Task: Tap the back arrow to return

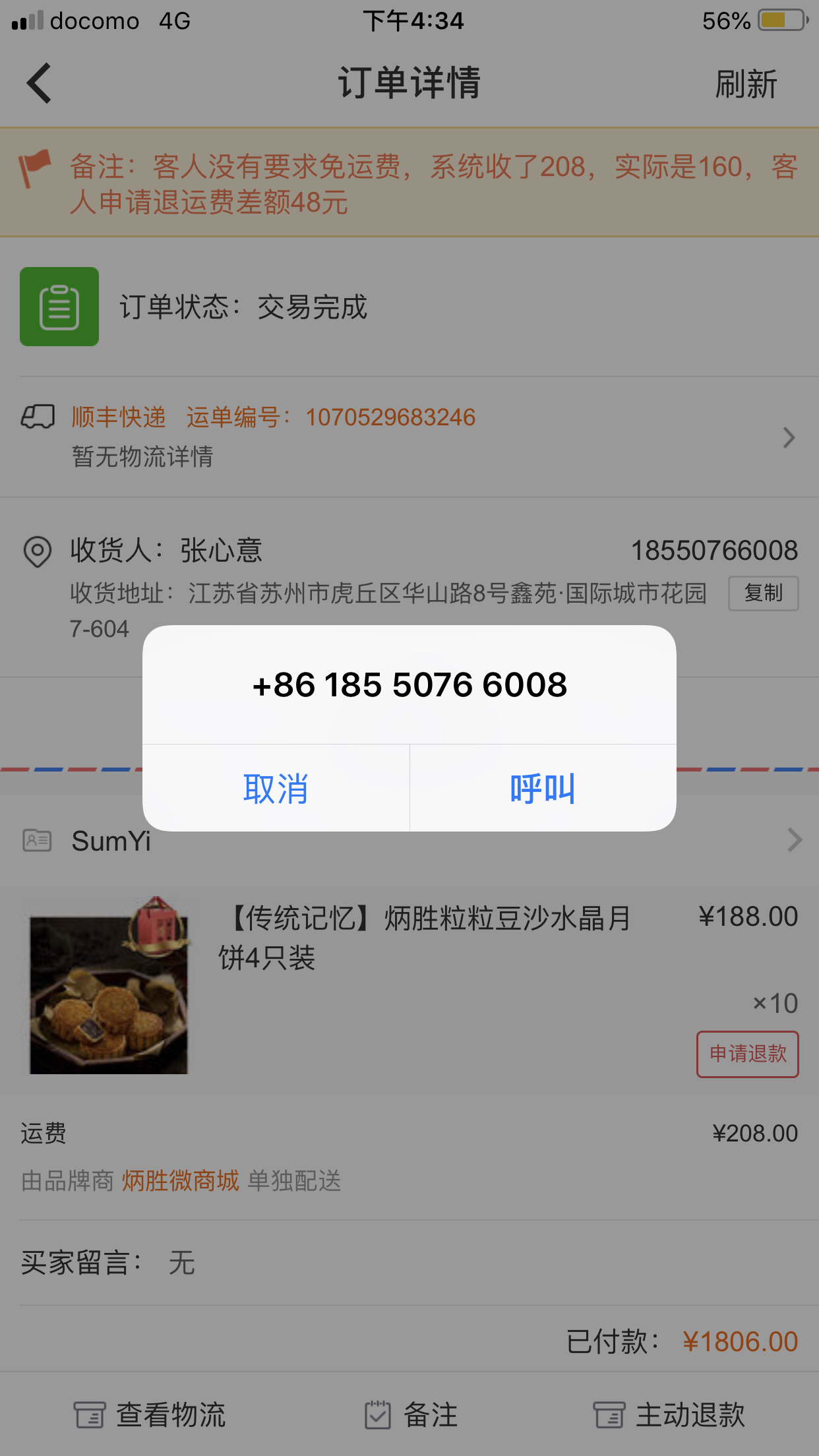Action: click(x=38, y=84)
